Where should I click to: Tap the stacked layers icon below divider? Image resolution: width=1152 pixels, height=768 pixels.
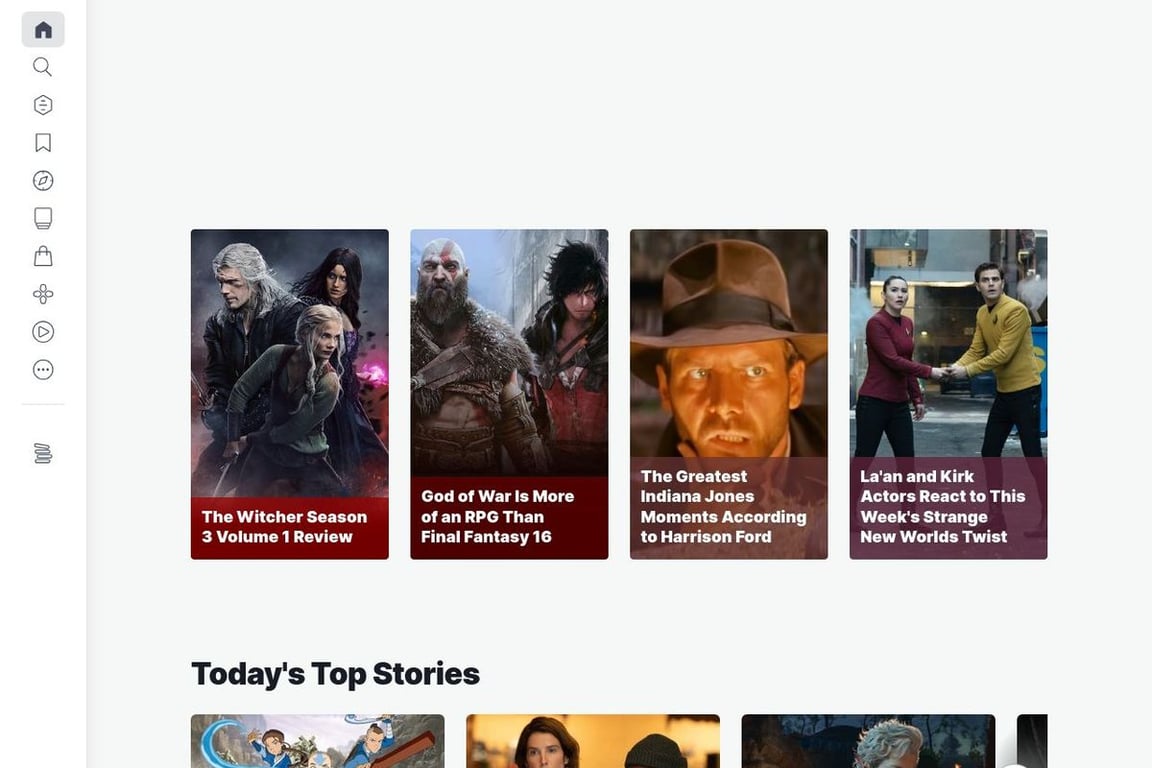pyautogui.click(x=43, y=453)
